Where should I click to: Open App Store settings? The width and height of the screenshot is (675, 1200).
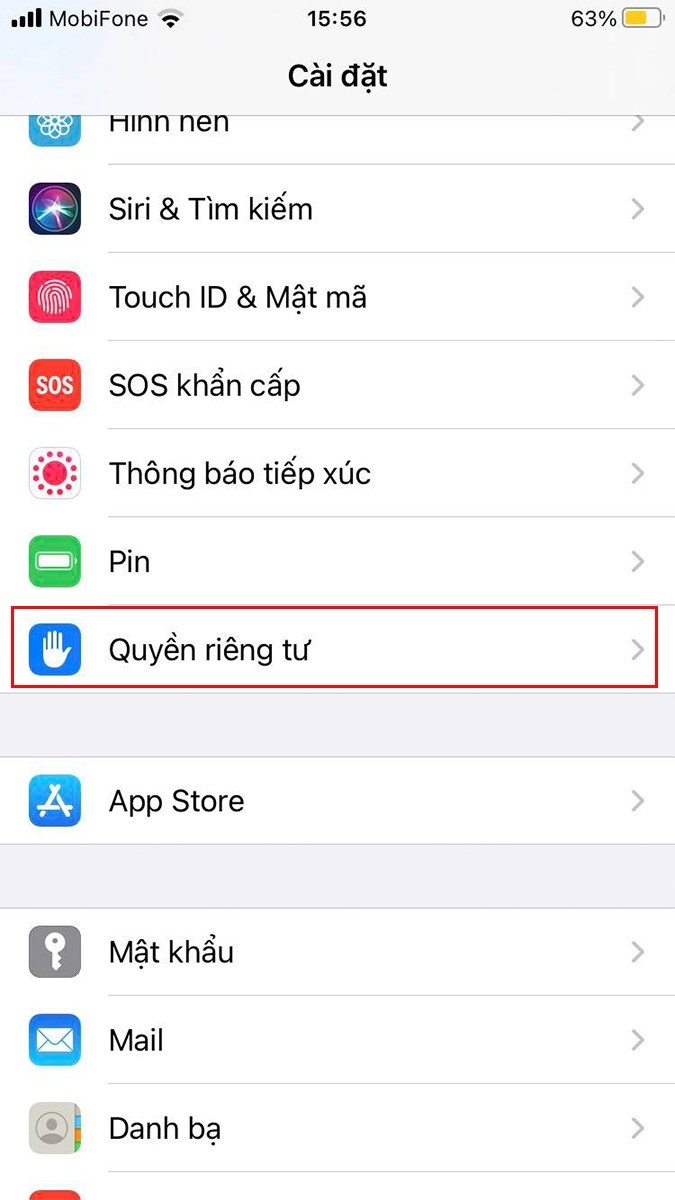pyautogui.click(x=337, y=801)
